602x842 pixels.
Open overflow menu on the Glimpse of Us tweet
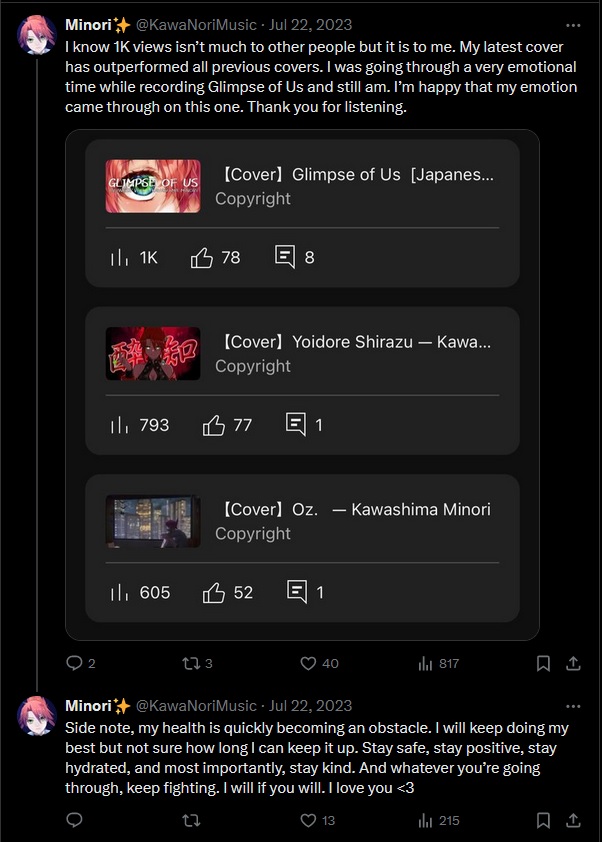[x=572, y=25]
